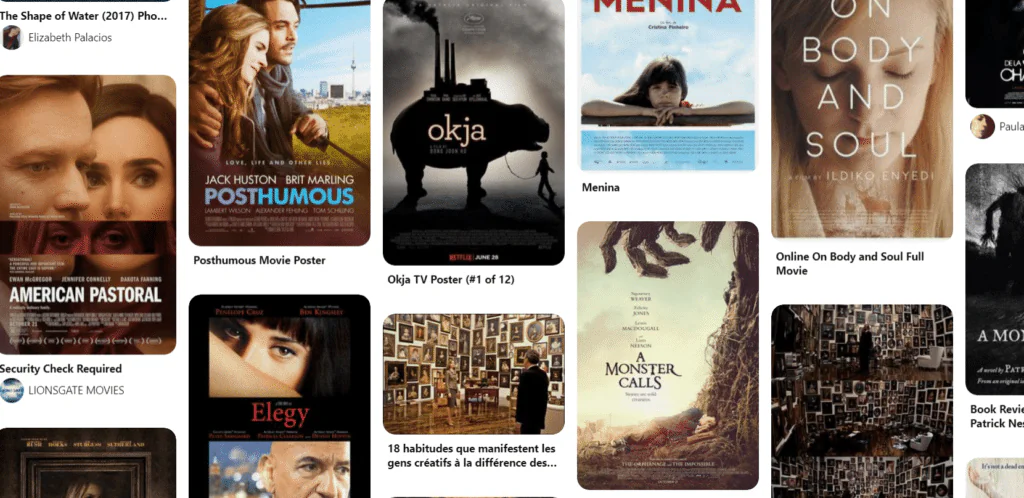The width and height of the screenshot is (1024, 498).
Task: Open the Posthumous movie poster pin
Action: (x=279, y=120)
